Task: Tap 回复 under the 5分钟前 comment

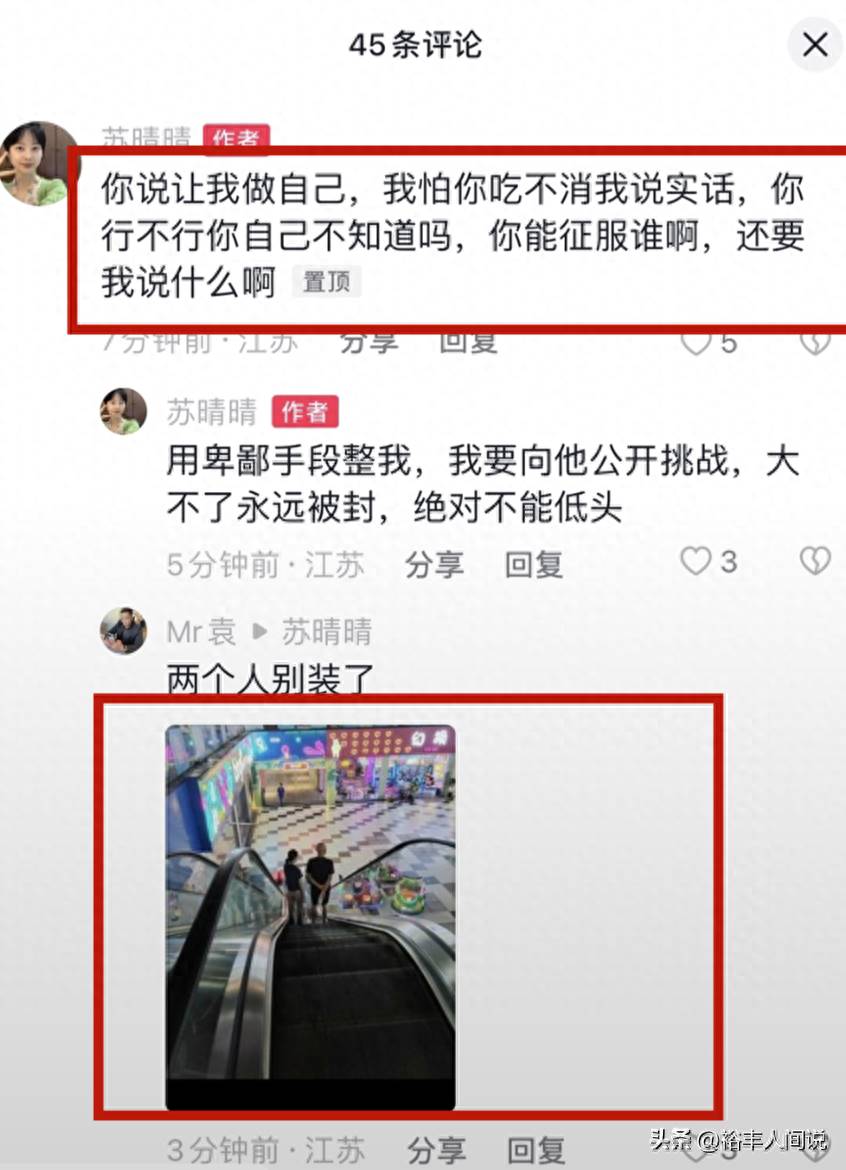Action: click(x=533, y=565)
